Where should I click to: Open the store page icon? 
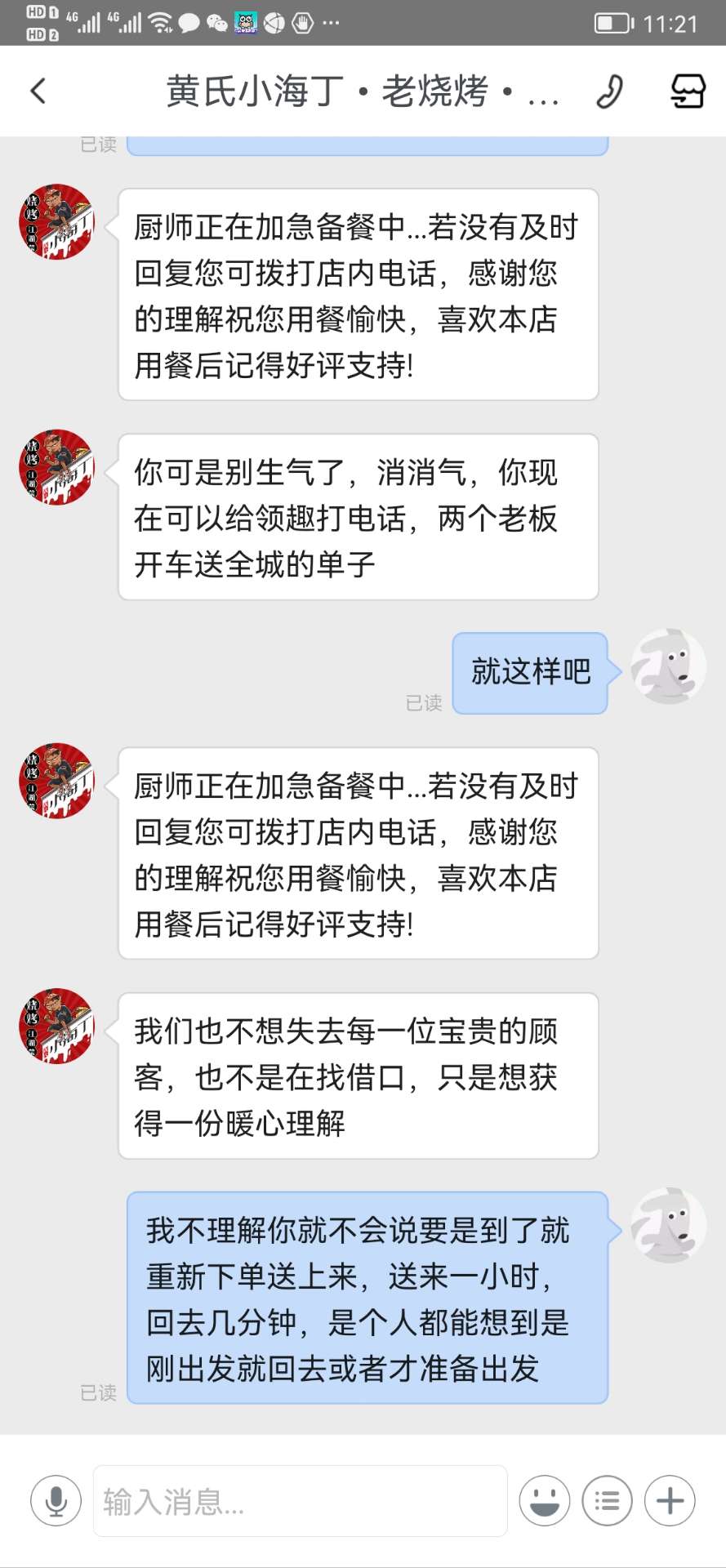pos(688,91)
